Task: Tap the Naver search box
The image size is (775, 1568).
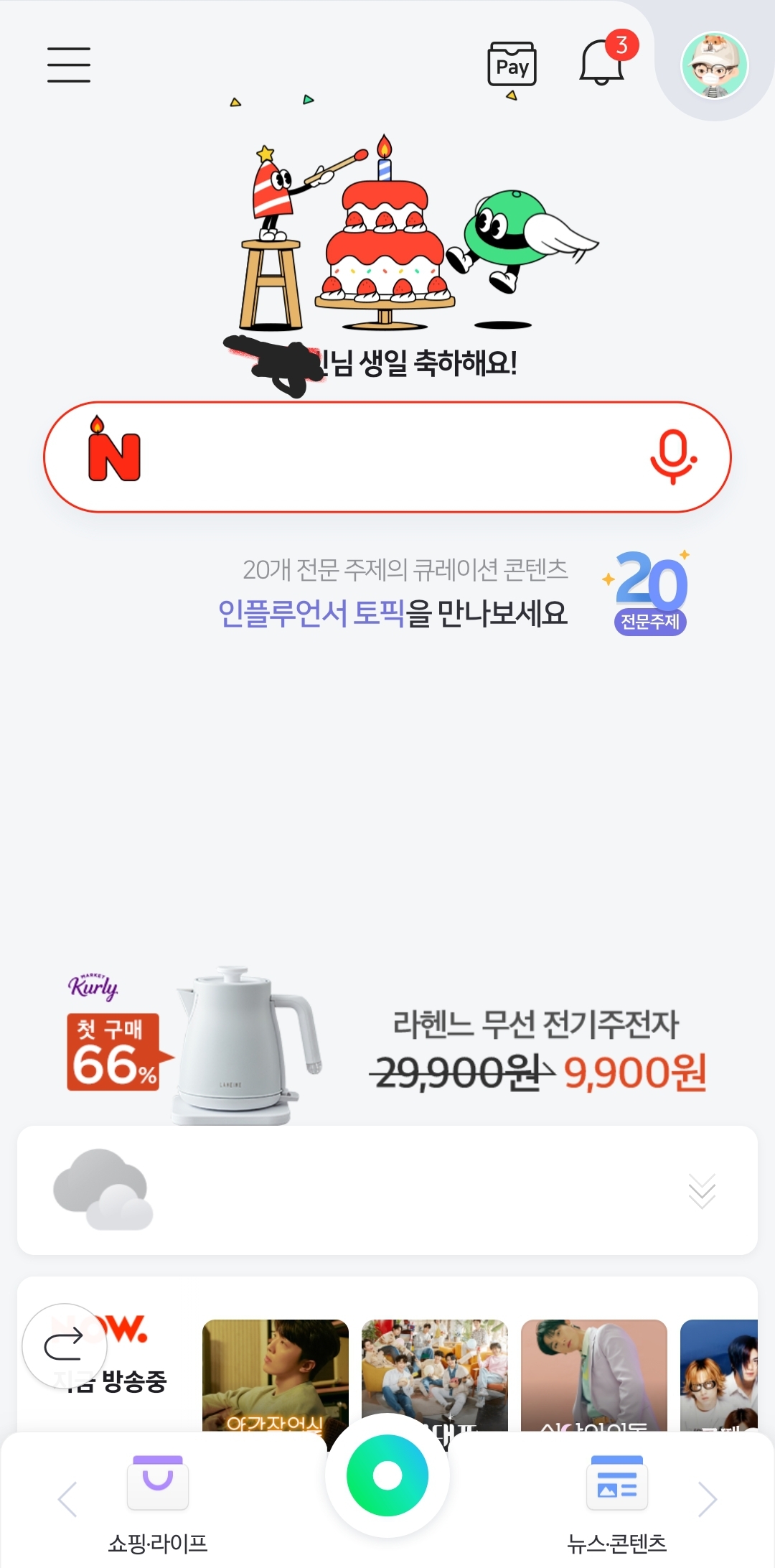Action: click(x=387, y=457)
